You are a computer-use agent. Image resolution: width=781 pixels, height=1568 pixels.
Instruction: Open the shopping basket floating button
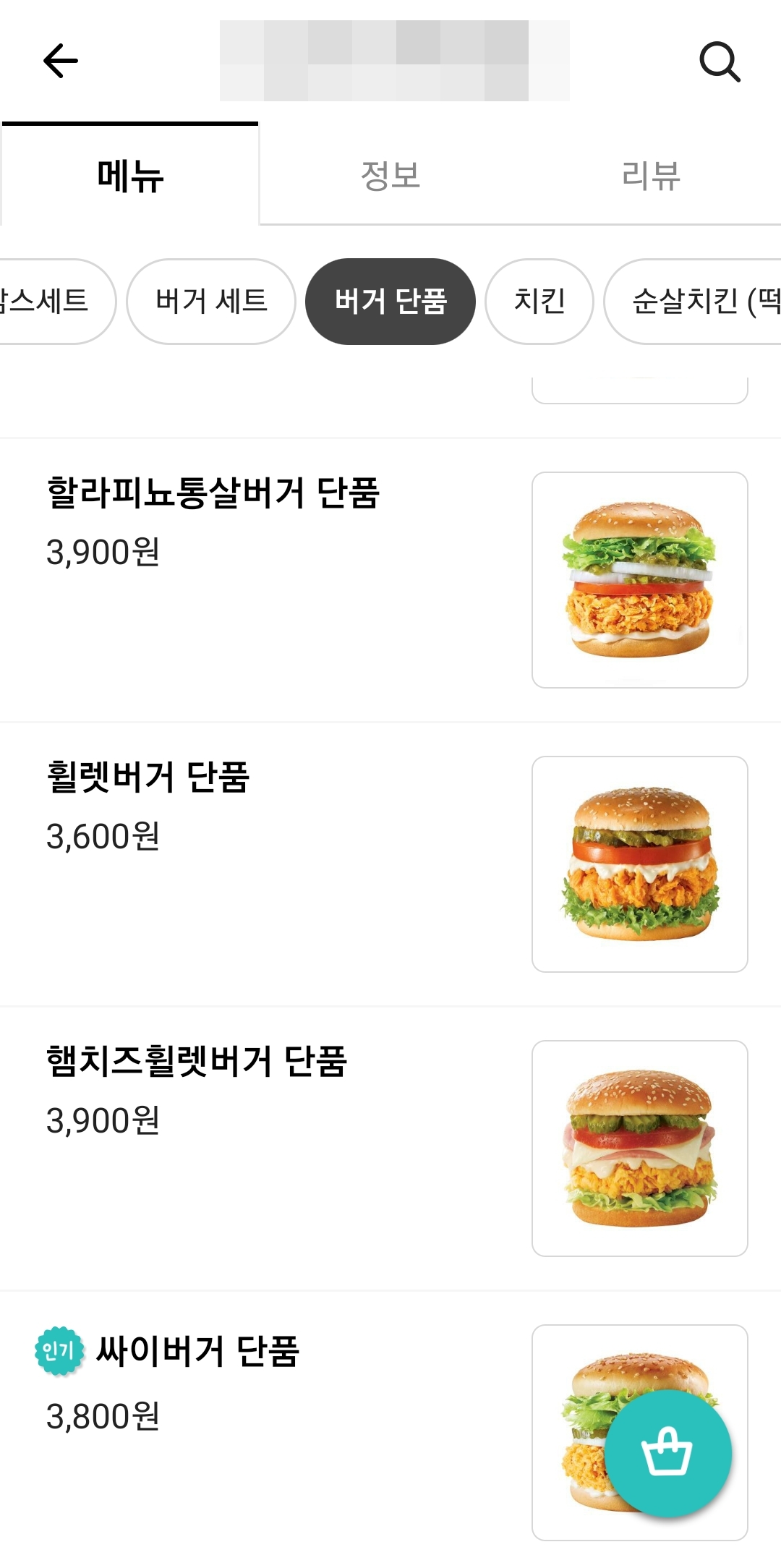[x=667, y=1452]
